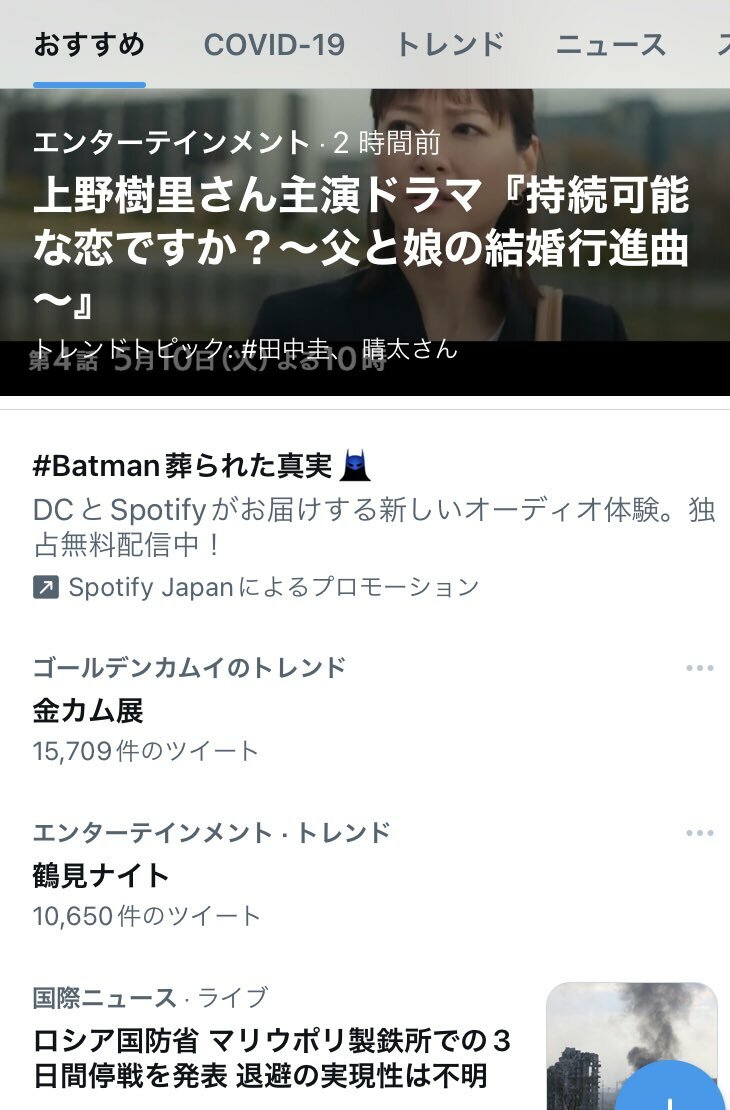The image size is (730, 1110).
Task: Switch to the ニュース tab
Action: 610,45
